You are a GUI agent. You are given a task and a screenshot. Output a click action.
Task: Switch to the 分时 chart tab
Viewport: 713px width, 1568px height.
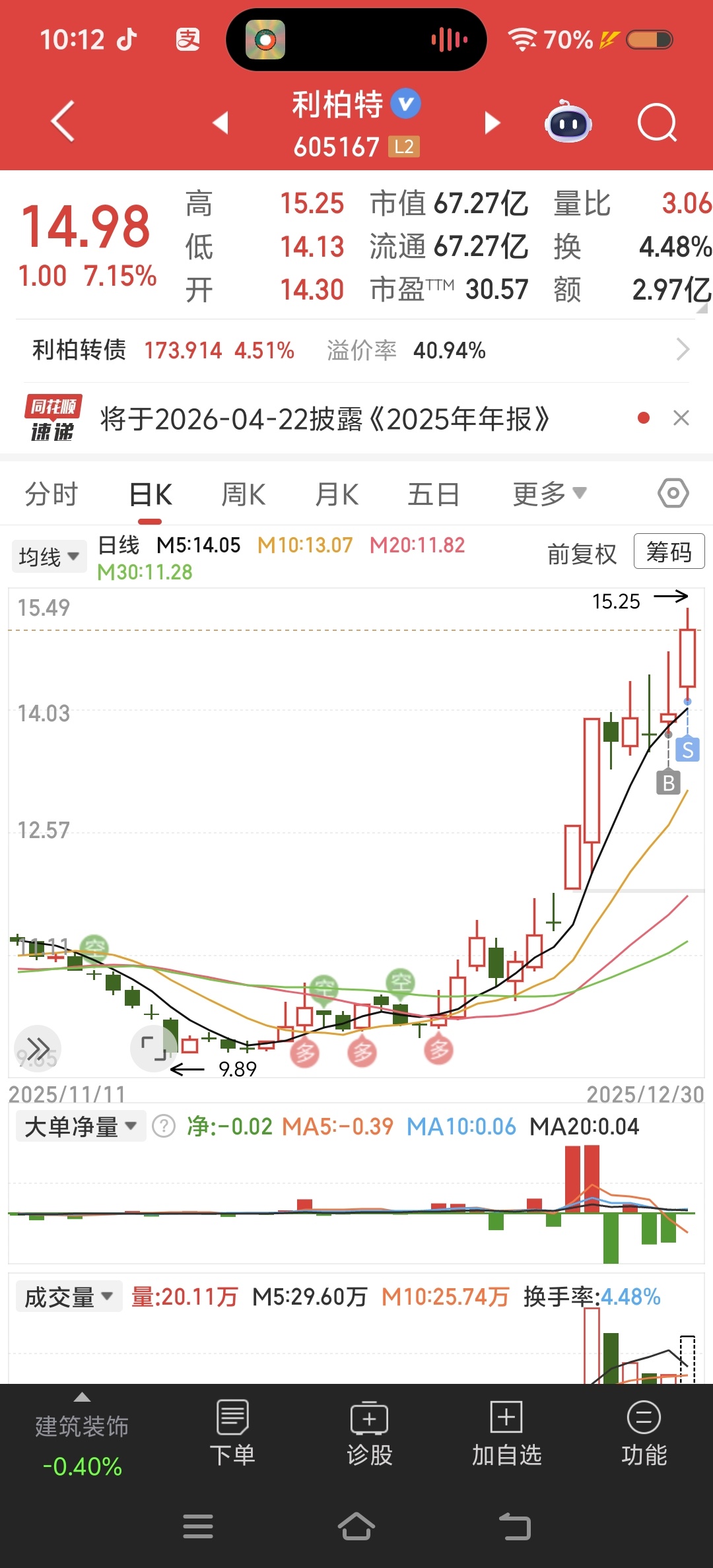[x=51, y=494]
